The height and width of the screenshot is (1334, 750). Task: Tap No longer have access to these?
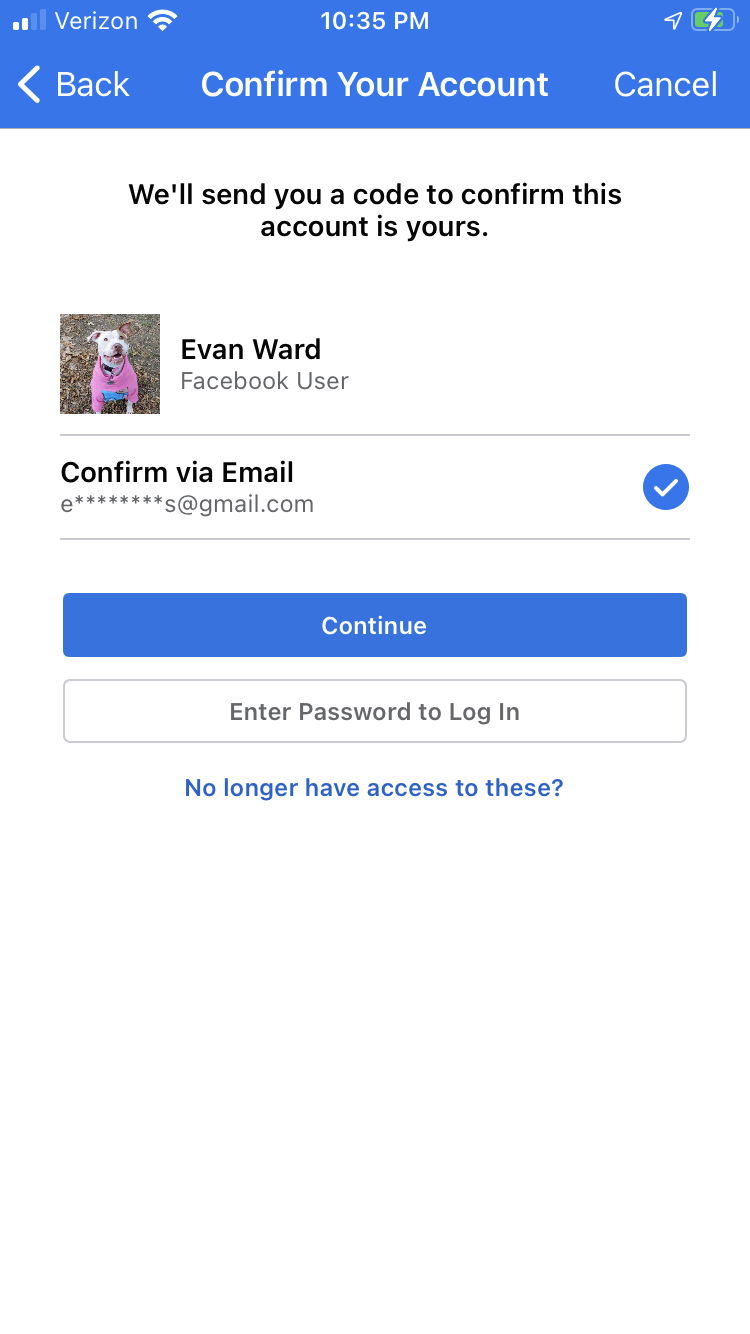(x=374, y=788)
